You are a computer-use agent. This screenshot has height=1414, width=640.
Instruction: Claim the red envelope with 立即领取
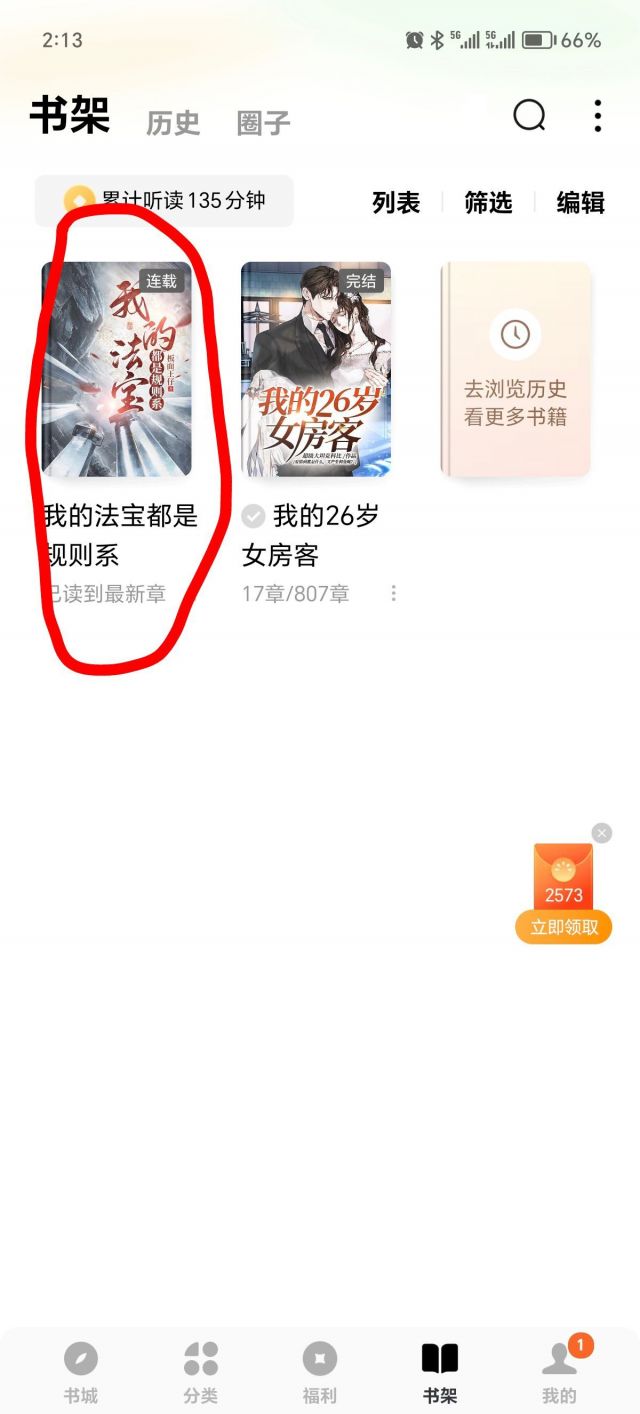pyautogui.click(x=563, y=927)
